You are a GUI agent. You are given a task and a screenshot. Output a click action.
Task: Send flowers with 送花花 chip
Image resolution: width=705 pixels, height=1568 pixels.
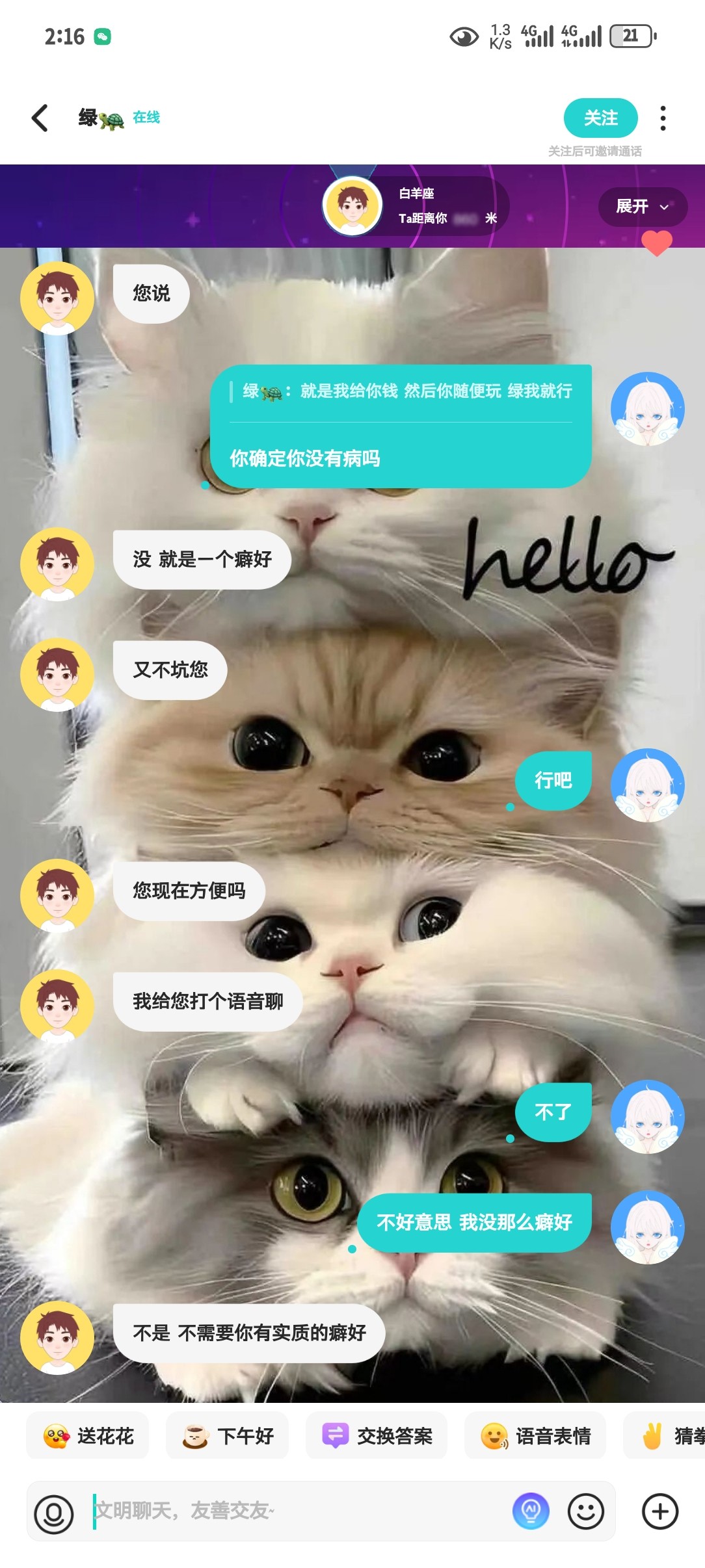coord(88,1435)
